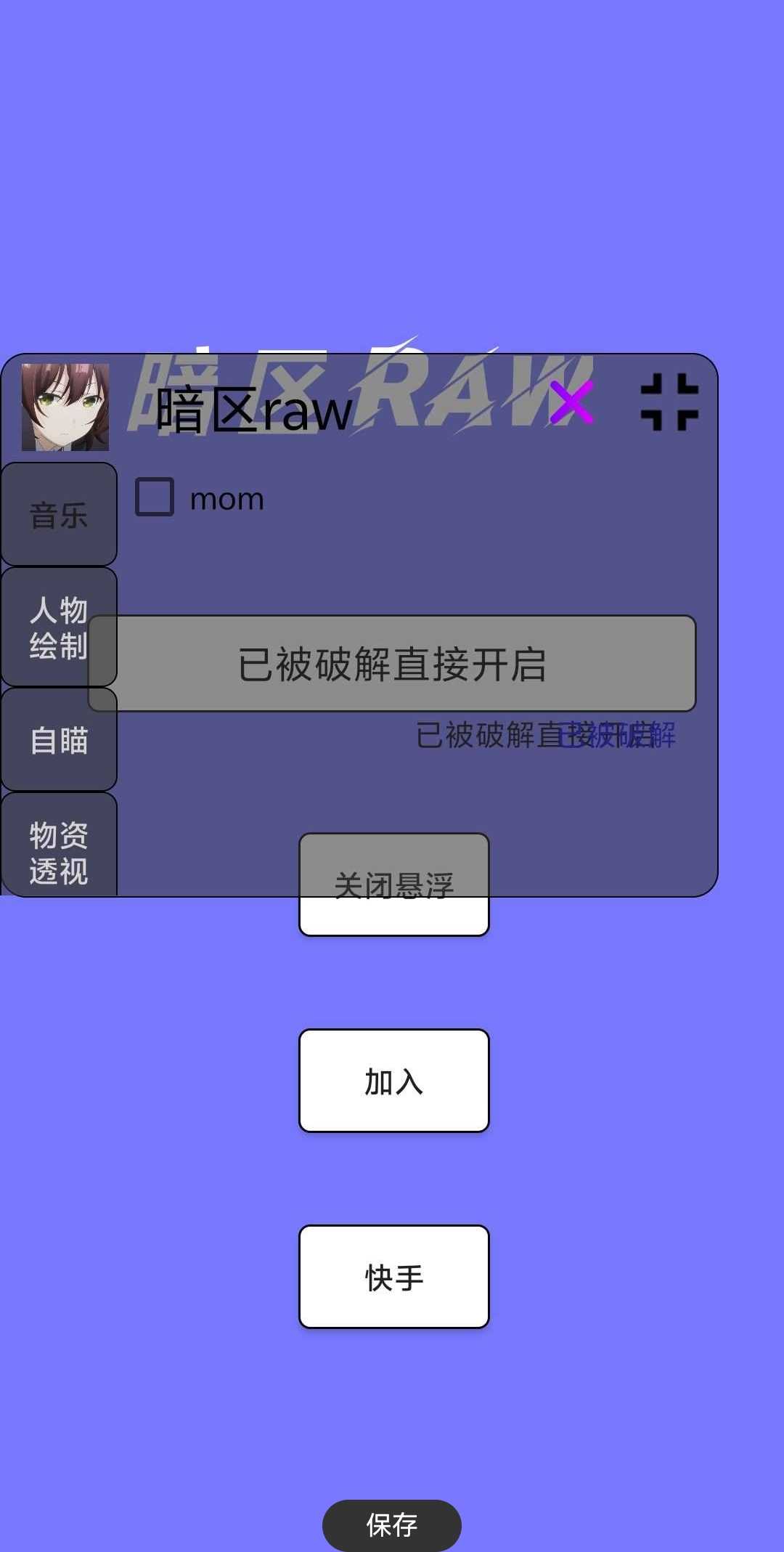Open the 快手 button

pos(393,1277)
